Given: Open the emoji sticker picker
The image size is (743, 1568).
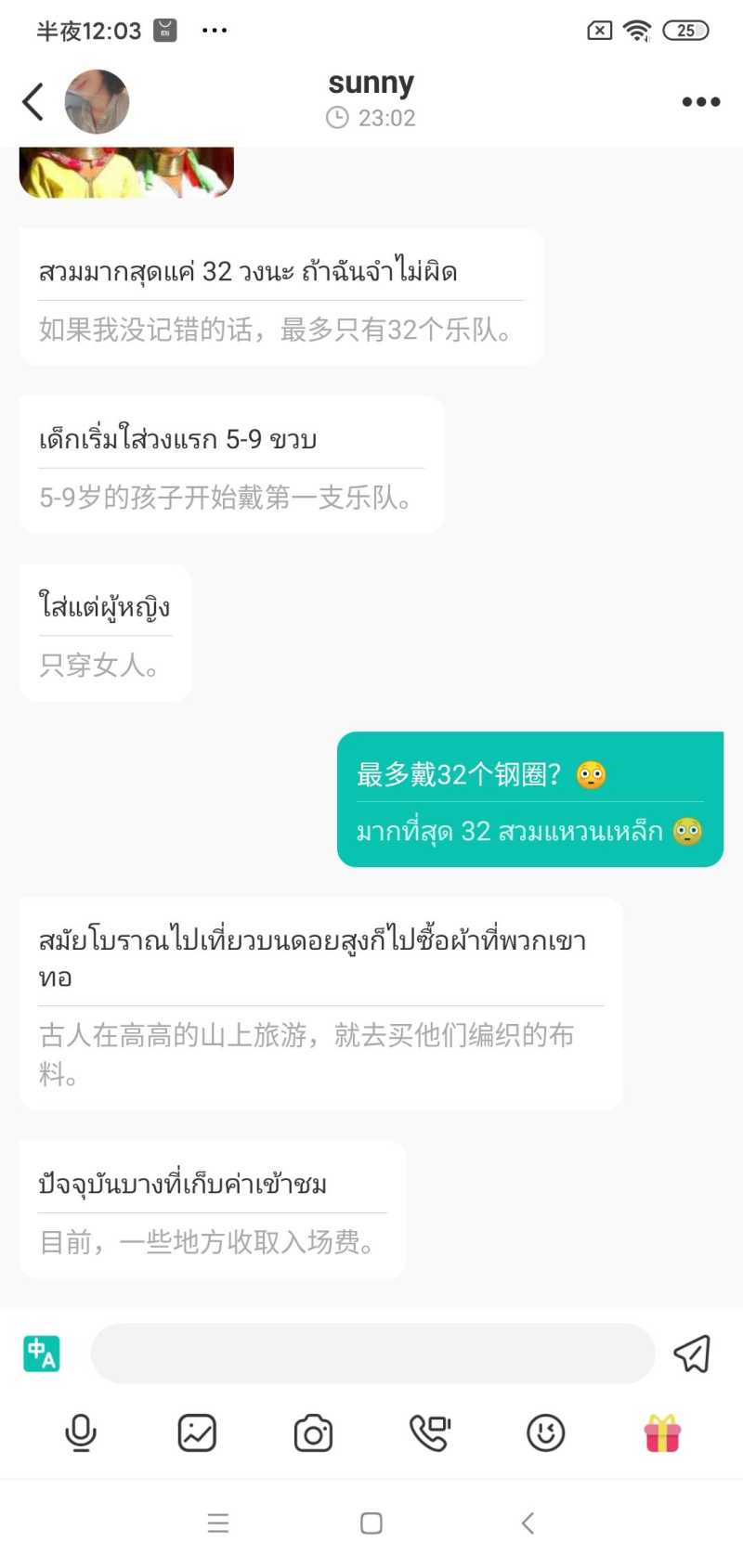Looking at the screenshot, I should [x=545, y=1433].
